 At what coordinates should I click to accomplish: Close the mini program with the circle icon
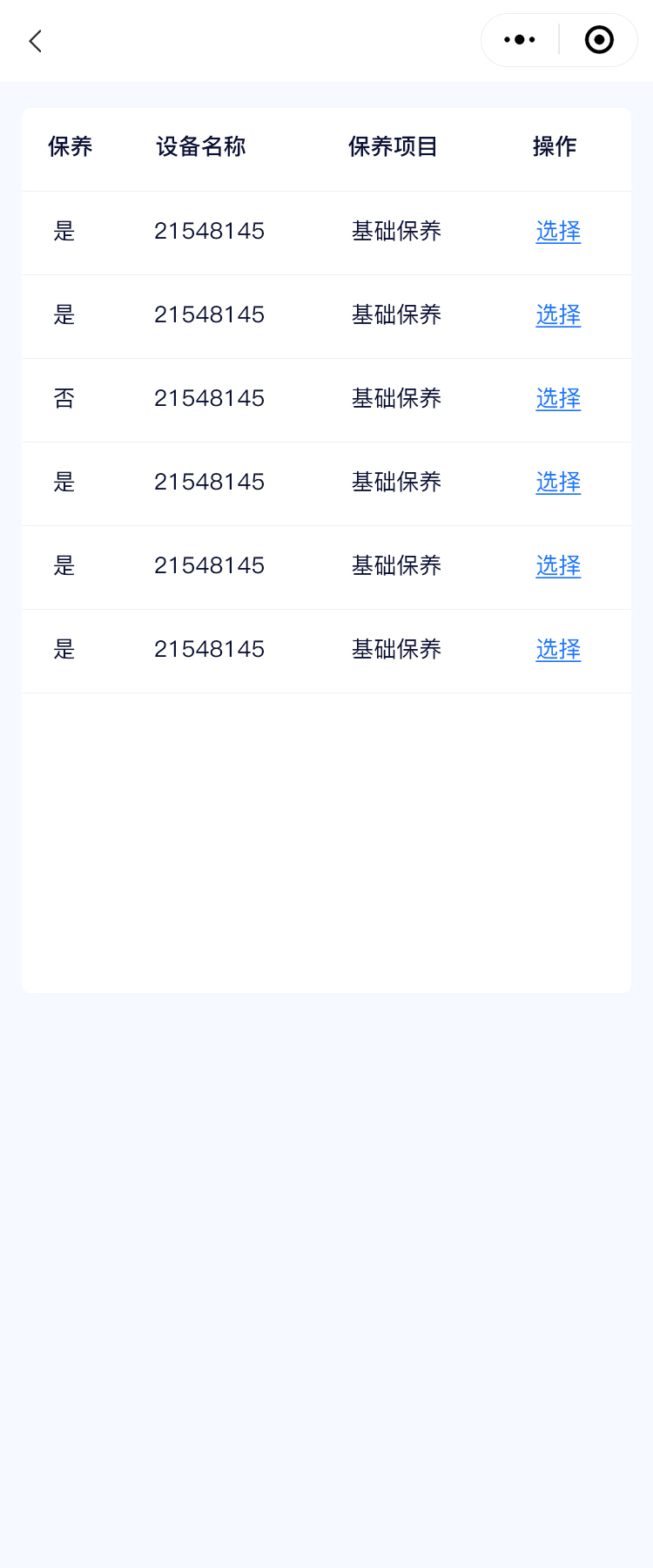pos(599,40)
